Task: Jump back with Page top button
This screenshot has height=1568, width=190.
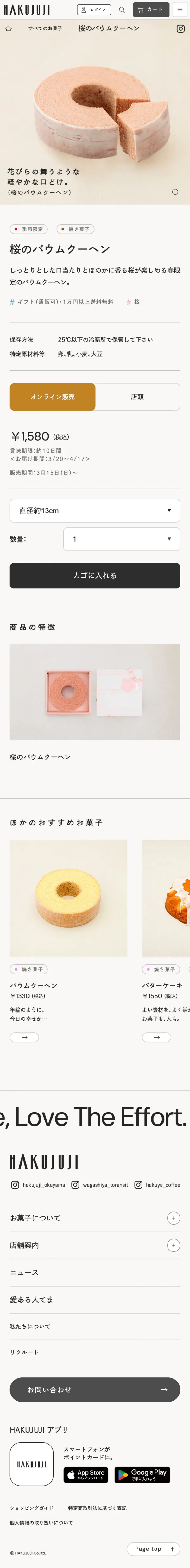Action: 155,1548
